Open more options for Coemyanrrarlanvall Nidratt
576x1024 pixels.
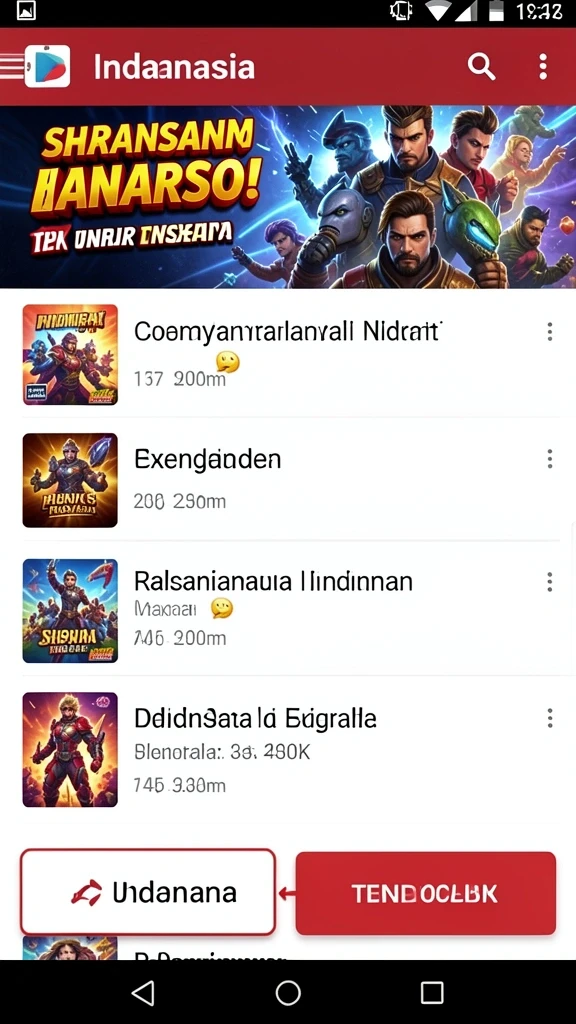click(550, 332)
